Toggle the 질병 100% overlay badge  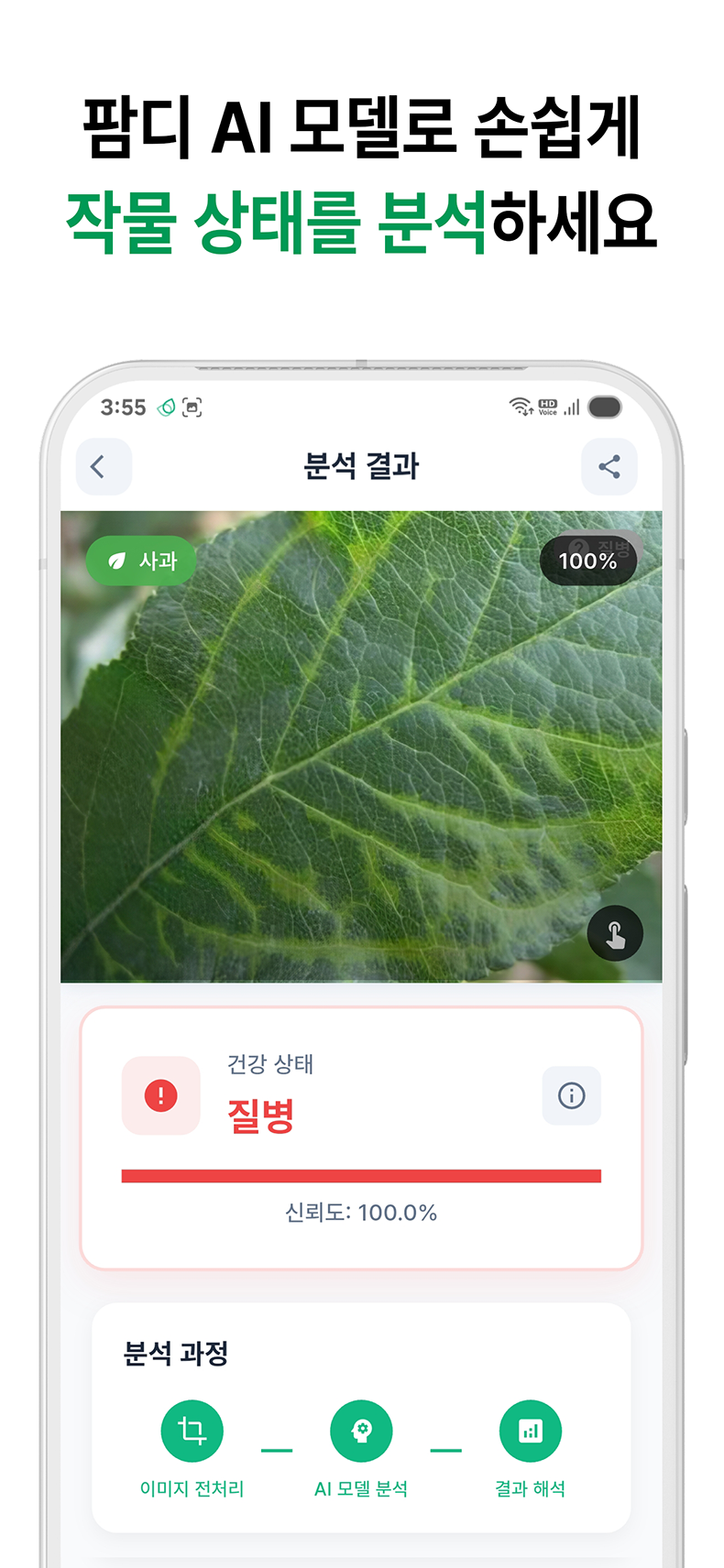tap(587, 560)
